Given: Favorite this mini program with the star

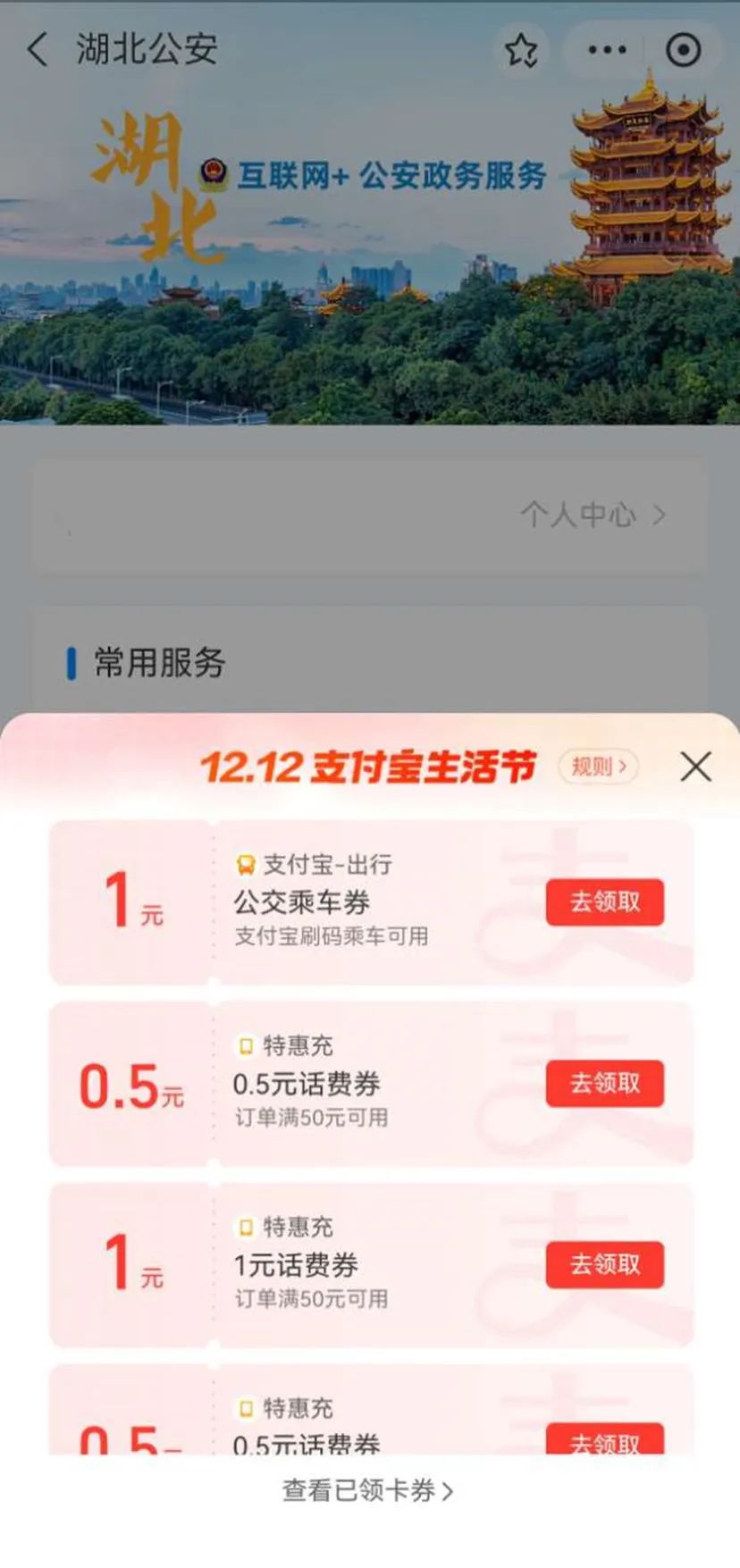Looking at the screenshot, I should [521, 50].
